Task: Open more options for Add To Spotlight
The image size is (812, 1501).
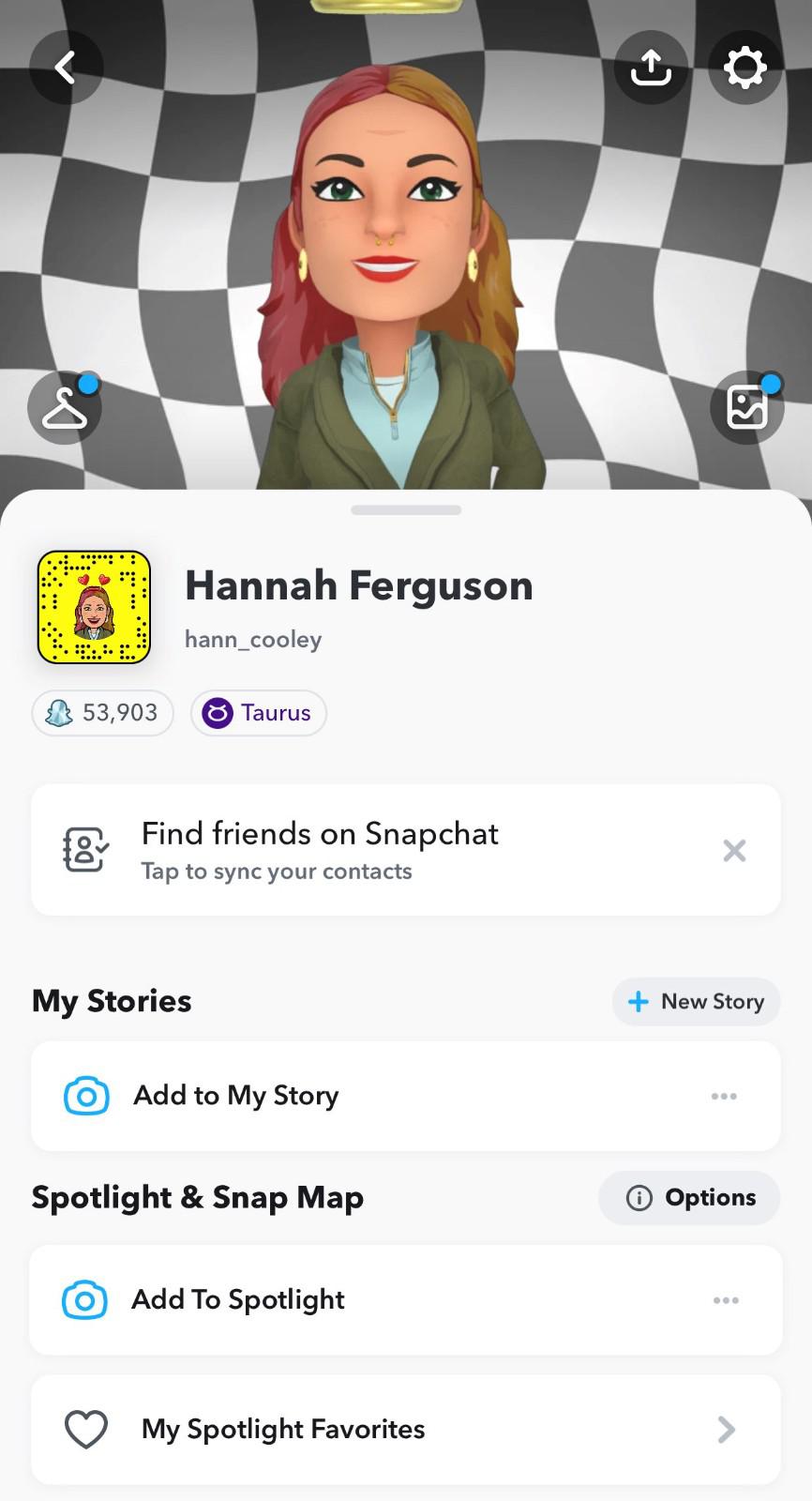Action: tap(726, 1300)
